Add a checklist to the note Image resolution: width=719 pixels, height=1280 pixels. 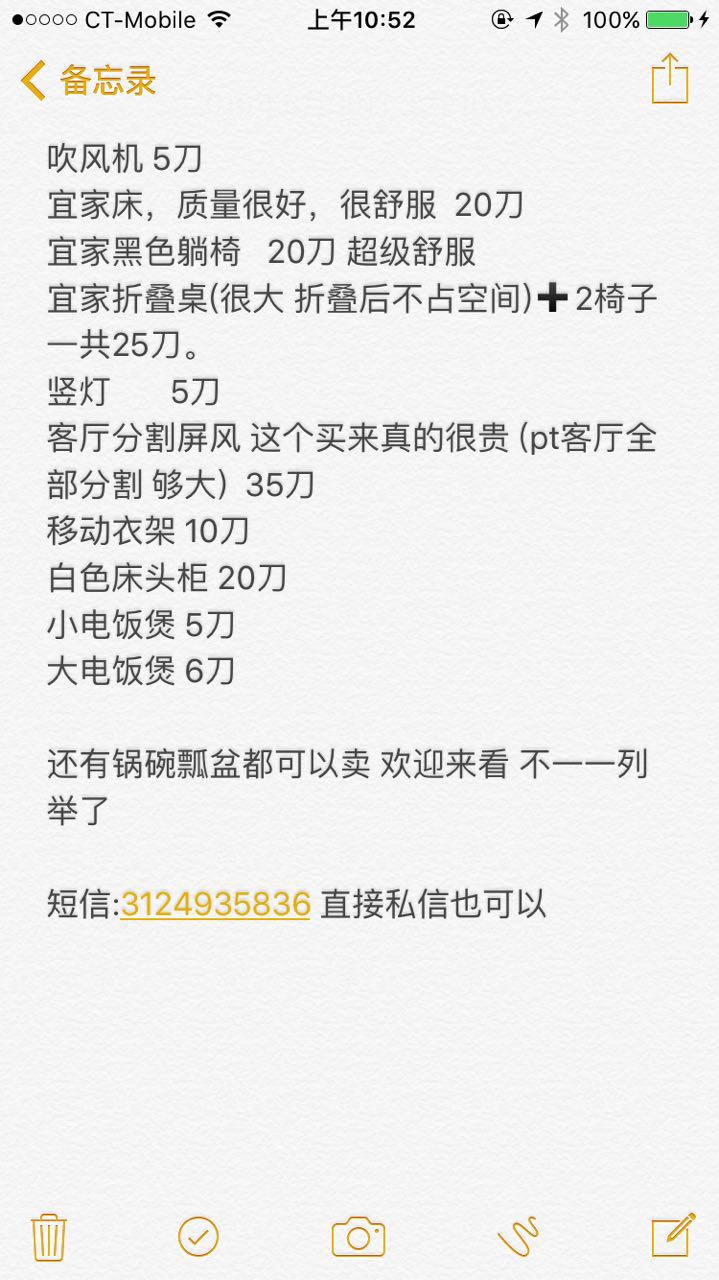[198, 1236]
